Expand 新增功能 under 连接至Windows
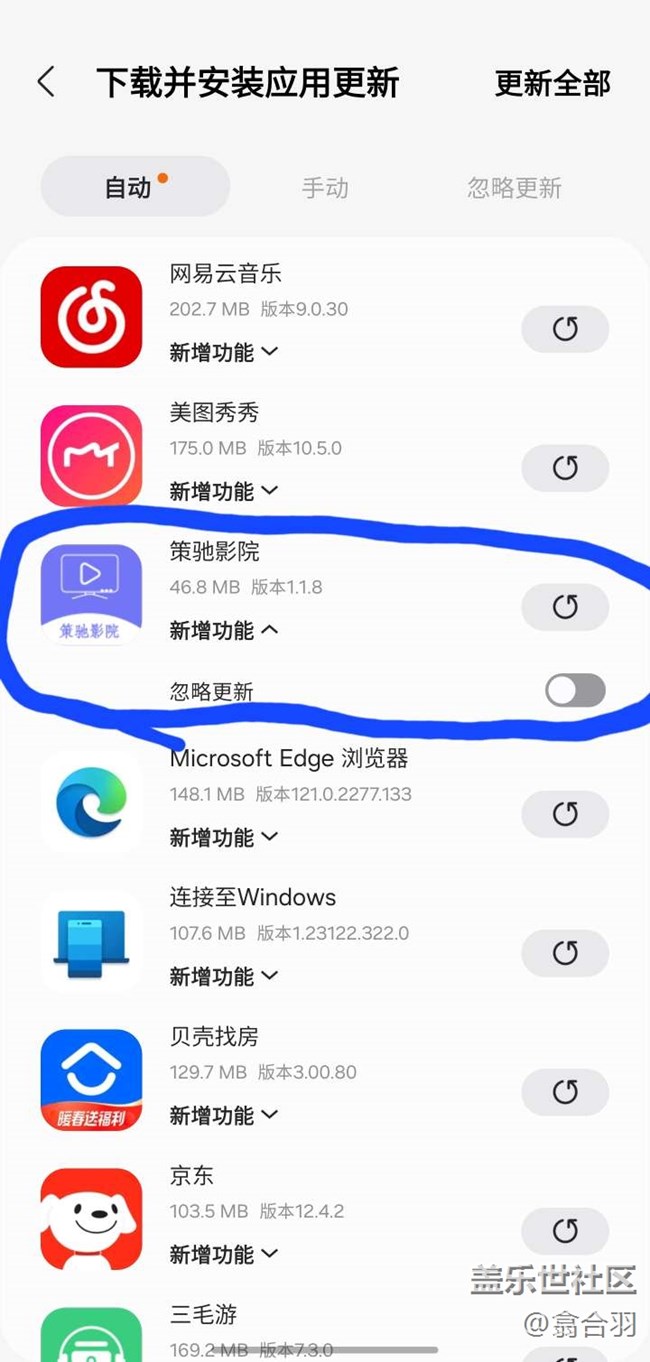This screenshot has height=1362, width=650. [x=223, y=976]
